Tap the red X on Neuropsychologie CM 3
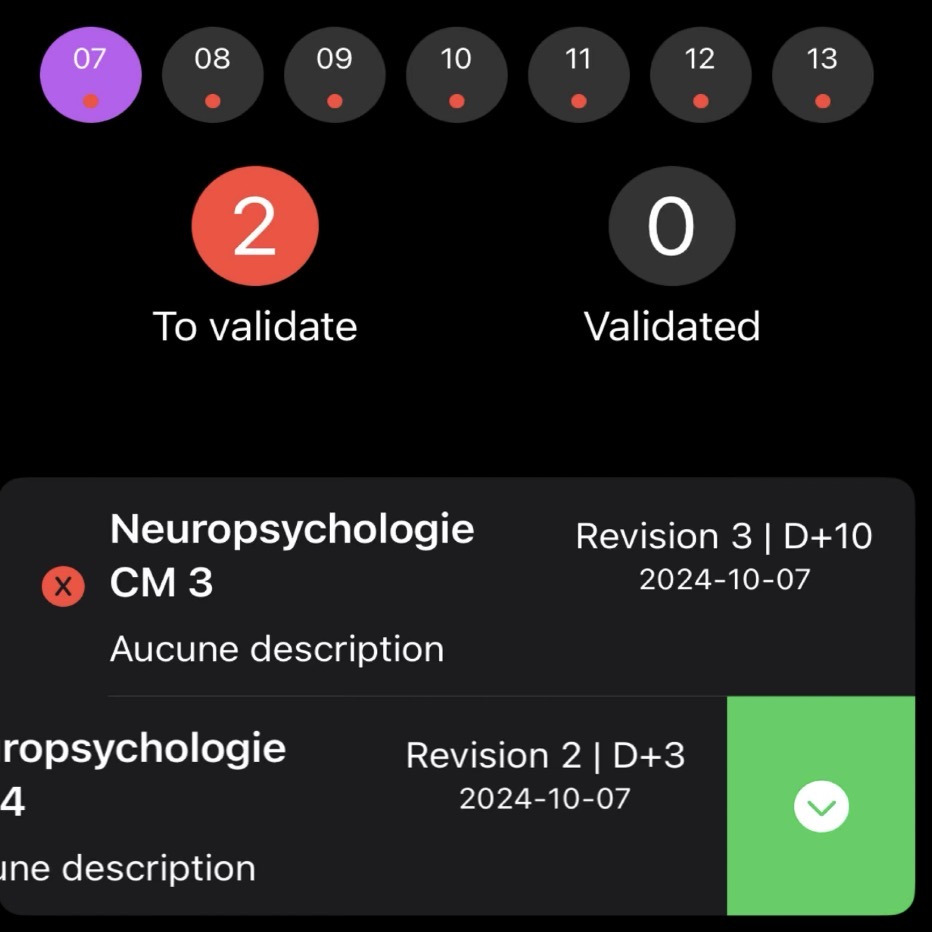 [x=63, y=587]
